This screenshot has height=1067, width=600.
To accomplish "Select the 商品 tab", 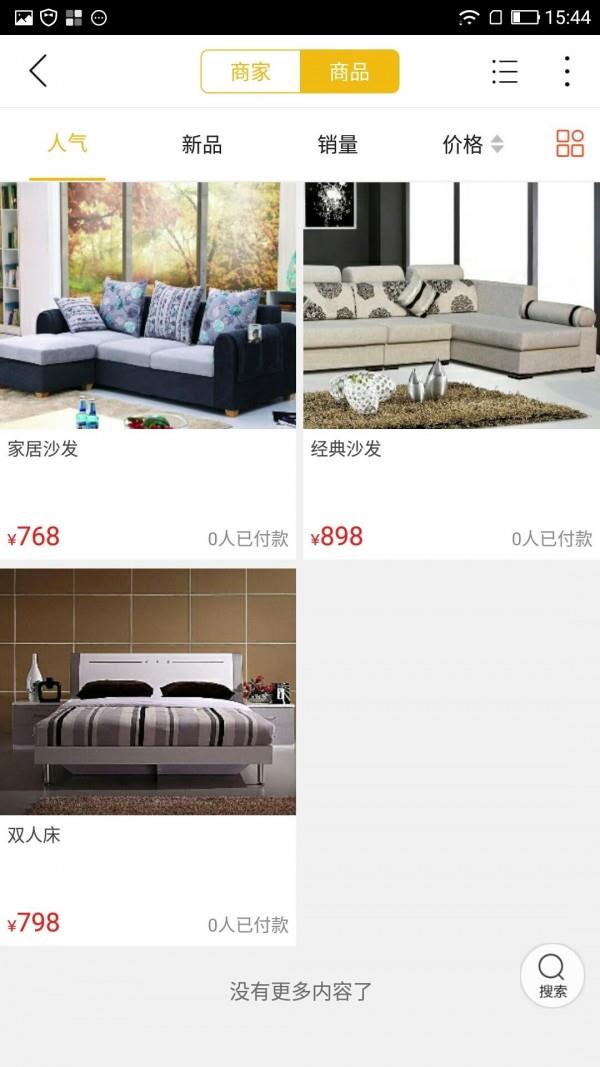I will 349,72.
